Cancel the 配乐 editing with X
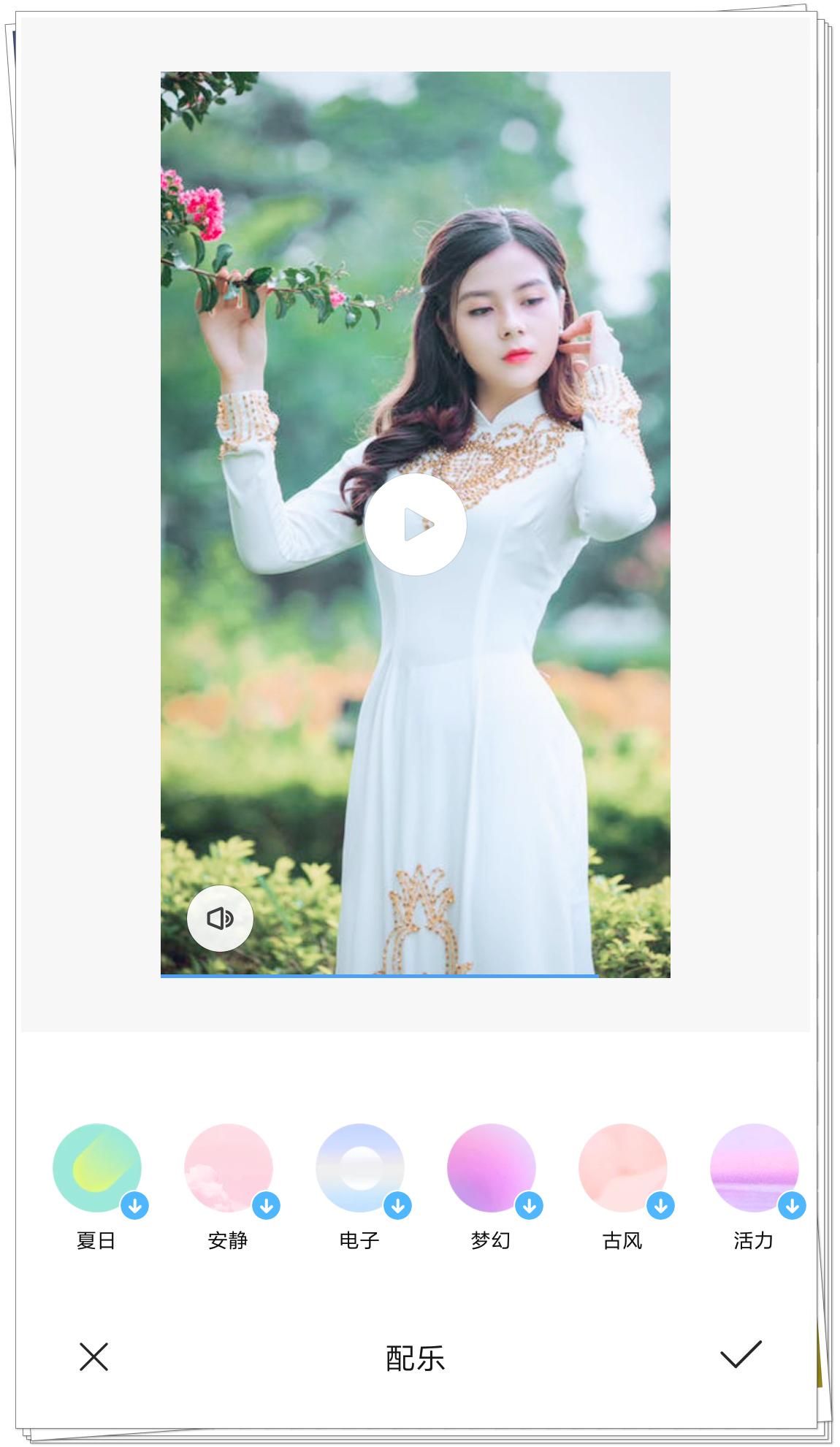The width and height of the screenshot is (840, 1447). pyautogui.click(x=93, y=1356)
